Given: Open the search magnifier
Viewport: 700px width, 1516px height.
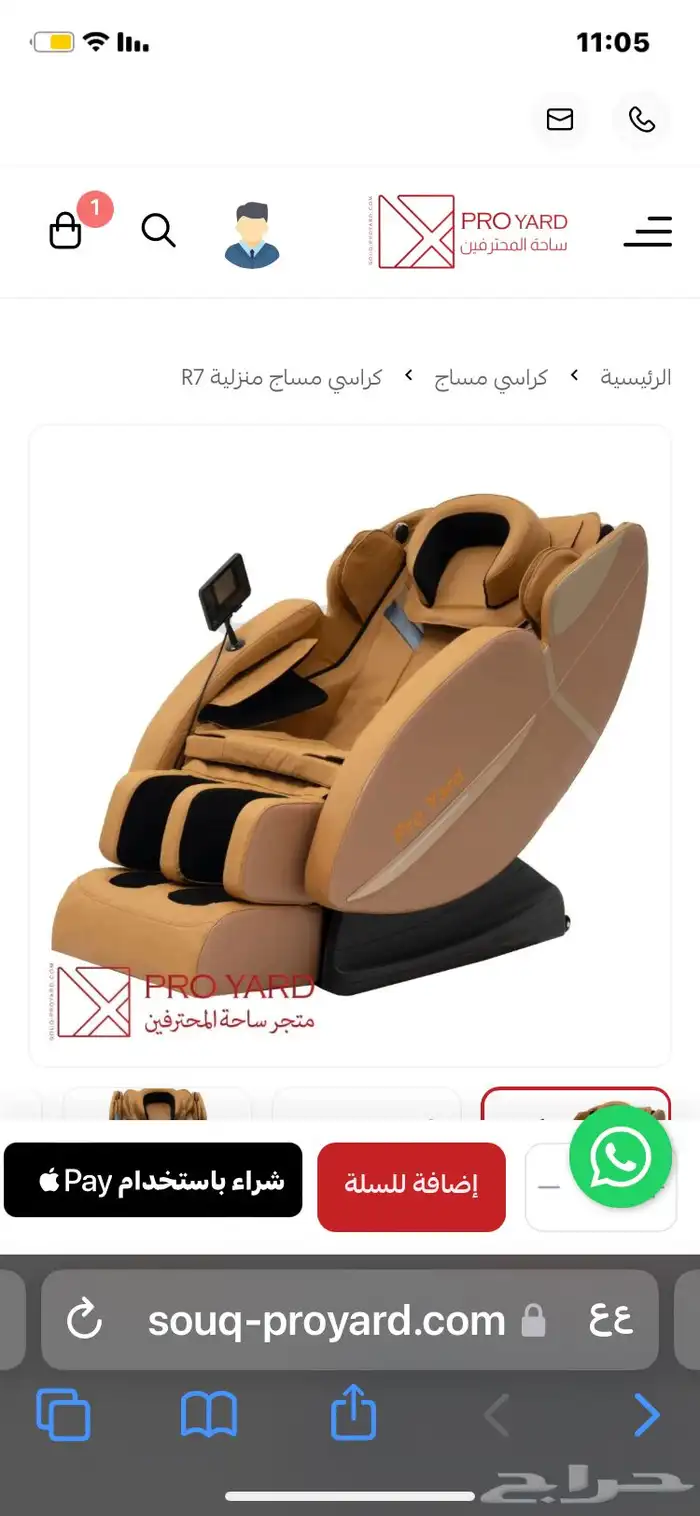Looking at the screenshot, I should [x=158, y=231].
